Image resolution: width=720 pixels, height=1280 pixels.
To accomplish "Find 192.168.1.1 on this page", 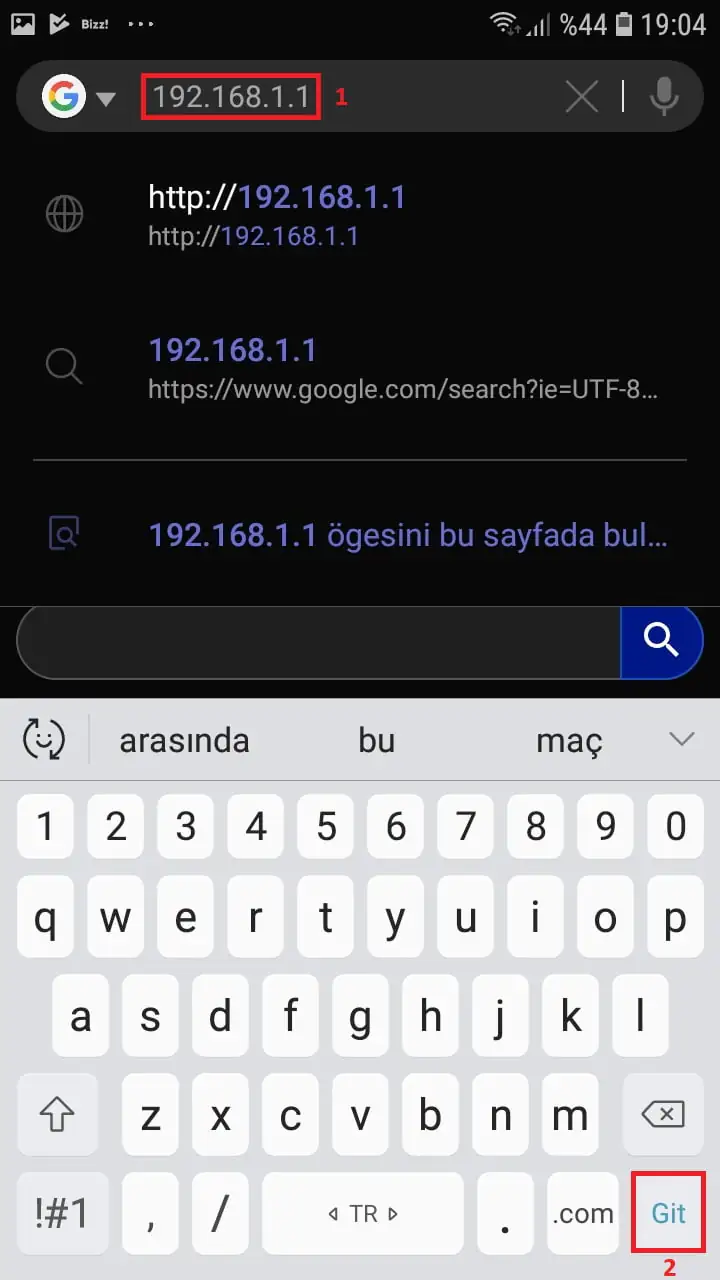I will (407, 535).
